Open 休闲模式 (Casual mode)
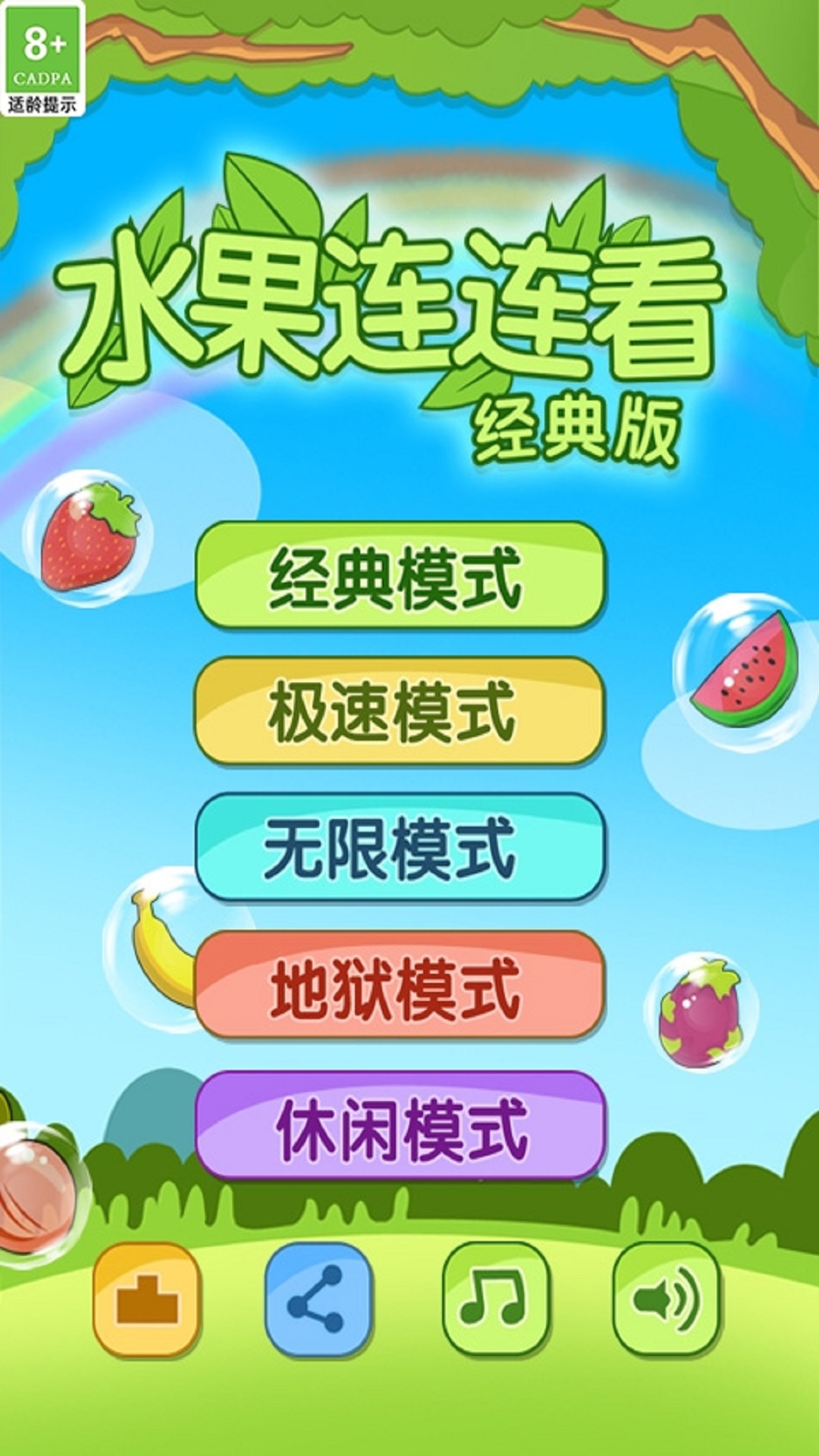Image resolution: width=819 pixels, height=1456 pixels. pos(400,1126)
